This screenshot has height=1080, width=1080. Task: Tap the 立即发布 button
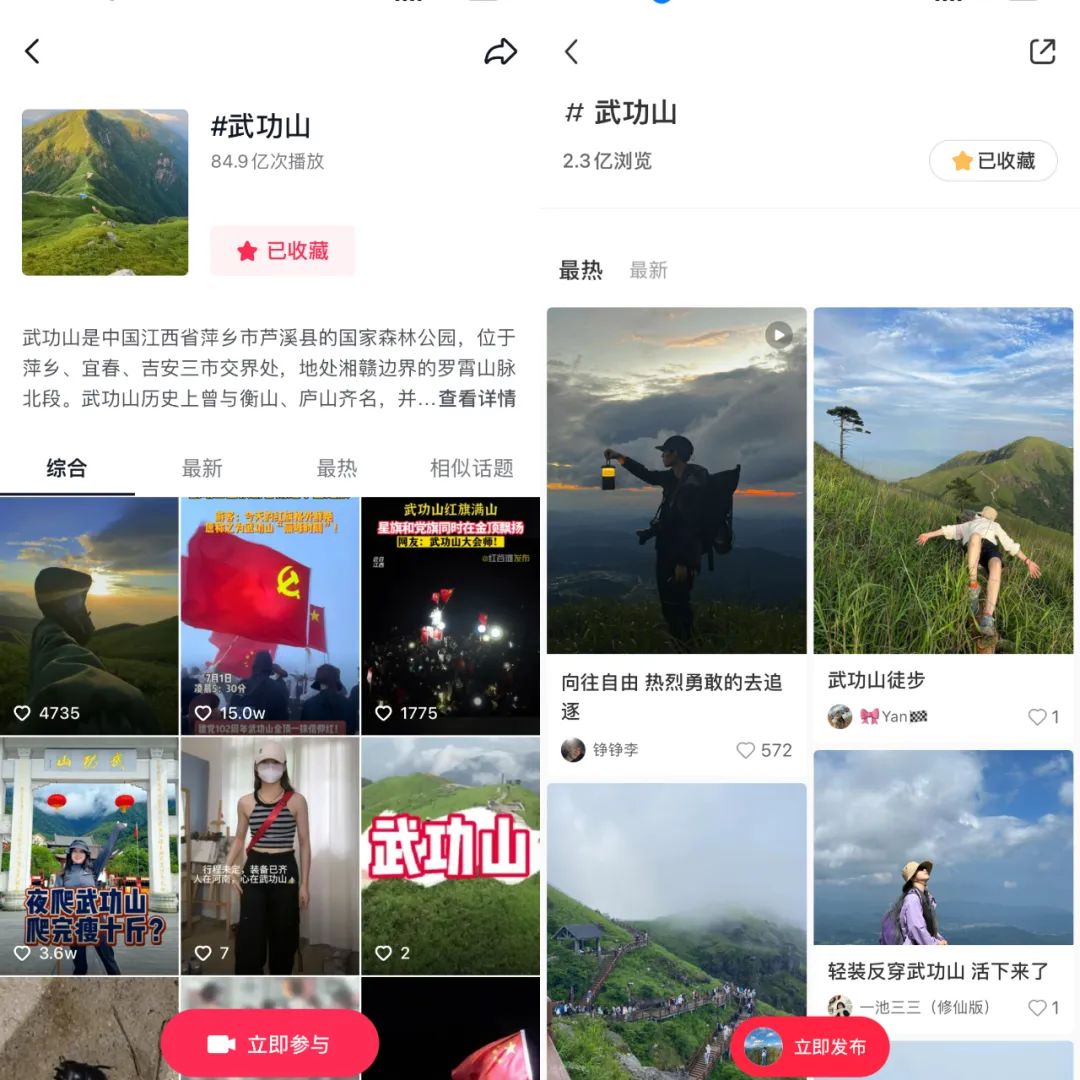(x=810, y=1046)
